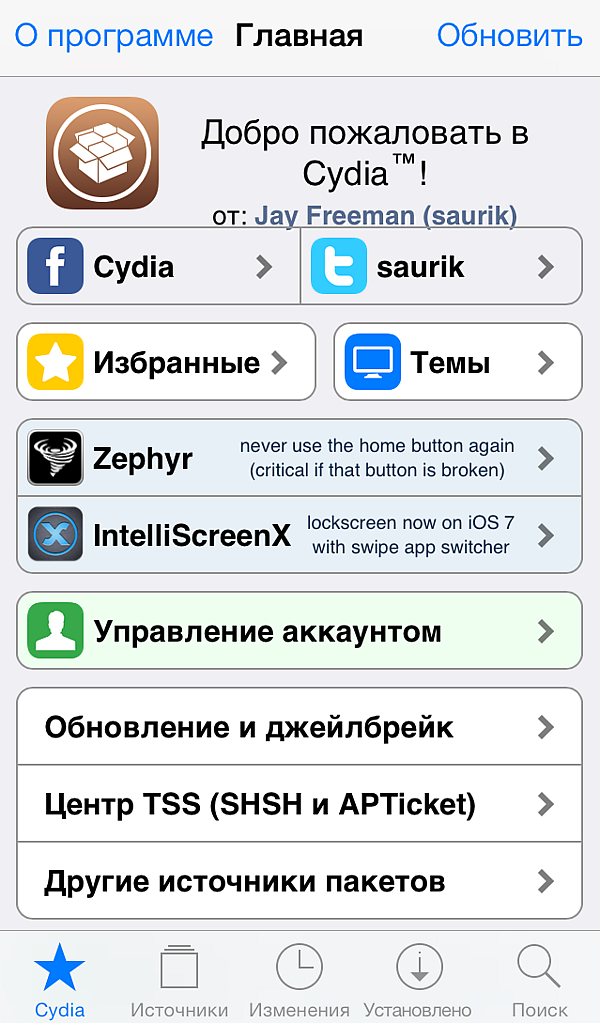Select the Cydia tab
The image size is (600, 1023).
60,980
